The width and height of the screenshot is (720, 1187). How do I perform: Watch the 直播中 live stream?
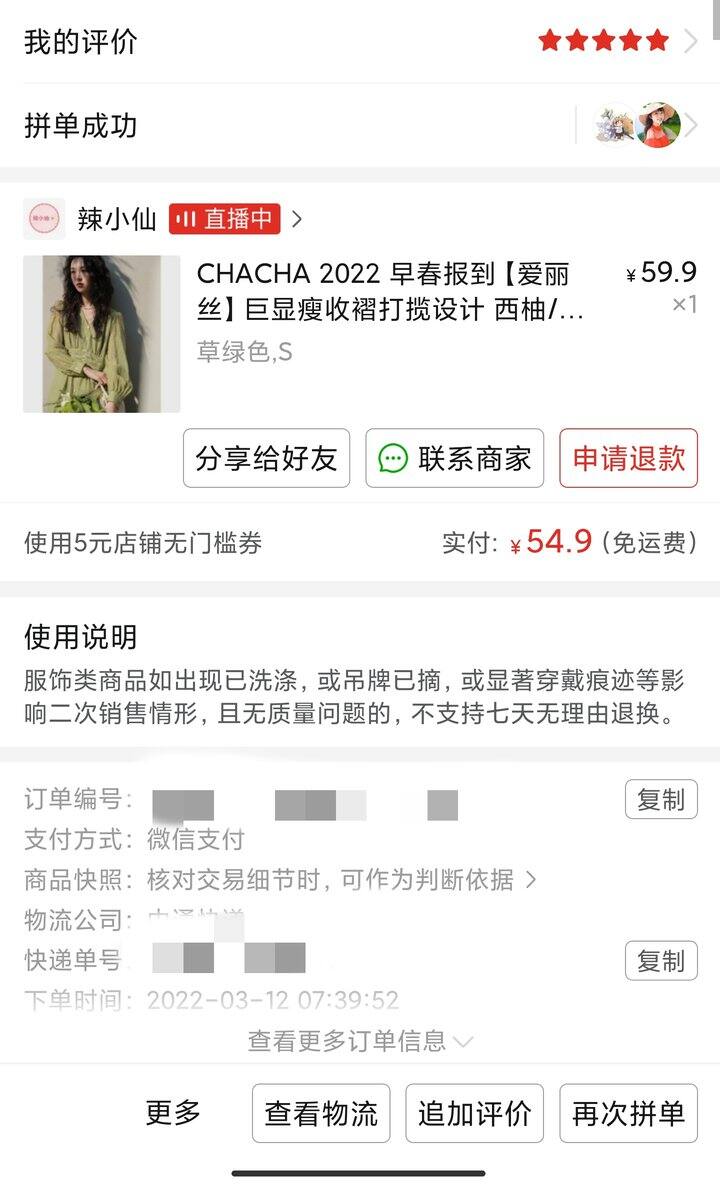(225, 220)
